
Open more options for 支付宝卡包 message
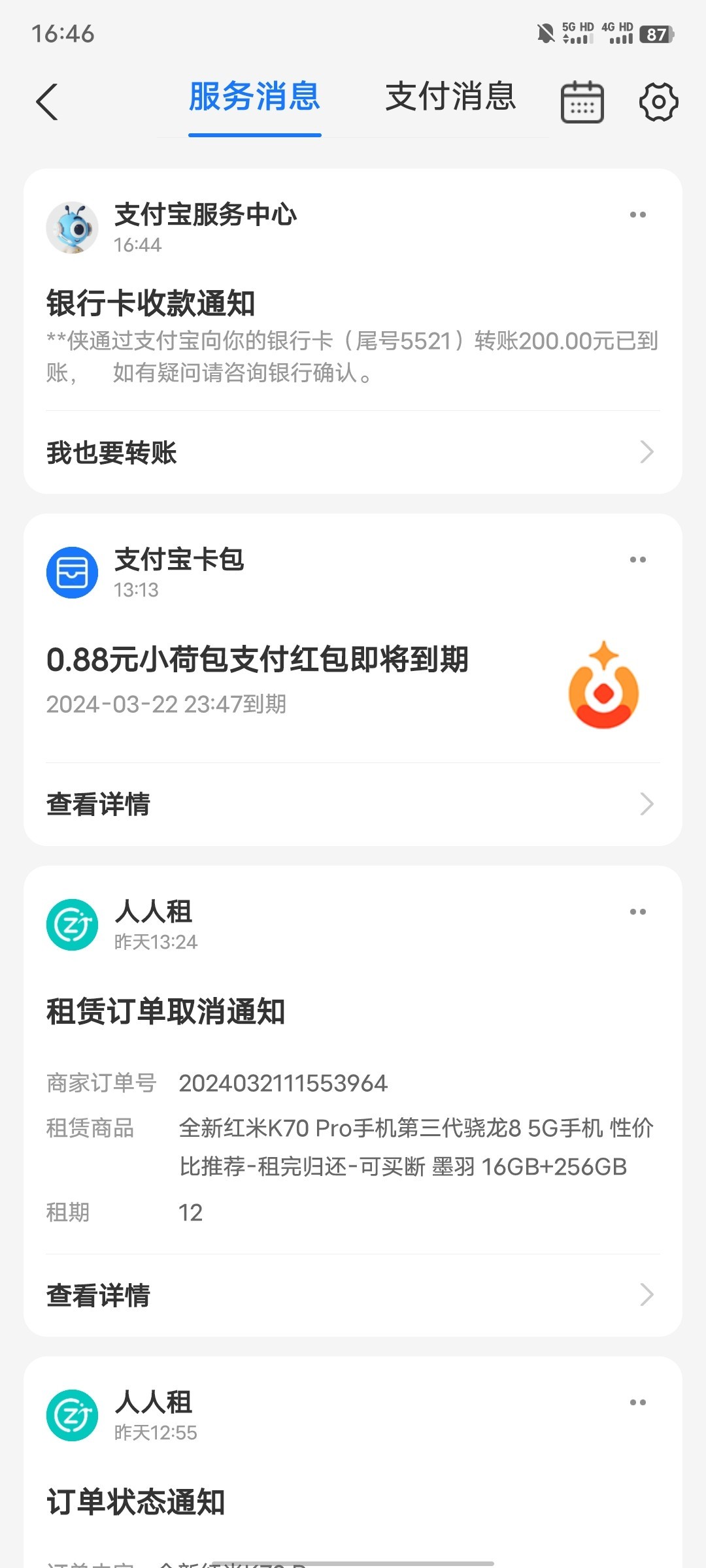click(x=637, y=560)
